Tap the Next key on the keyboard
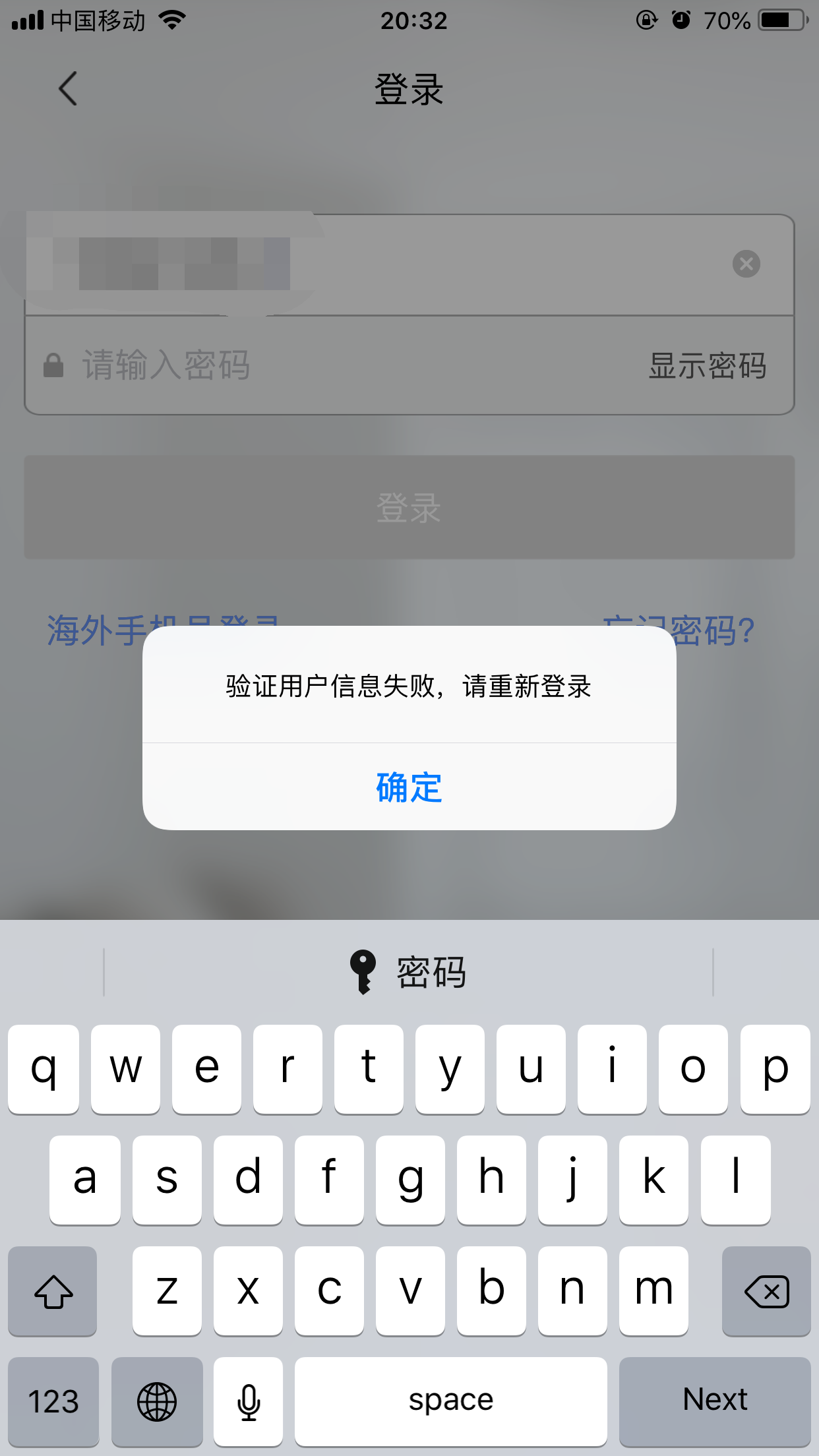The height and width of the screenshot is (1456, 819). (715, 1401)
